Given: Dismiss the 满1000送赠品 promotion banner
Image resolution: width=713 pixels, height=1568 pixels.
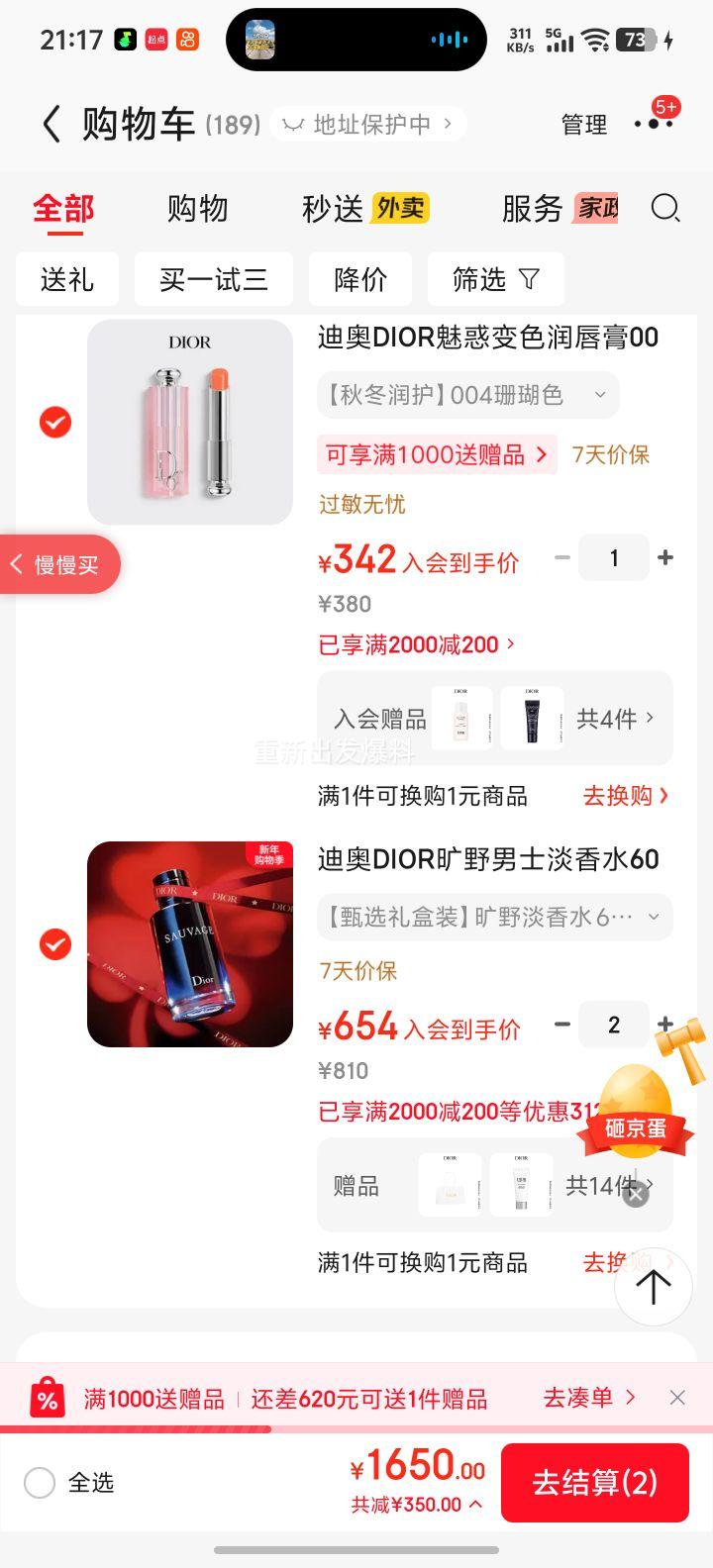Looking at the screenshot, I should tap(677, 1398).
